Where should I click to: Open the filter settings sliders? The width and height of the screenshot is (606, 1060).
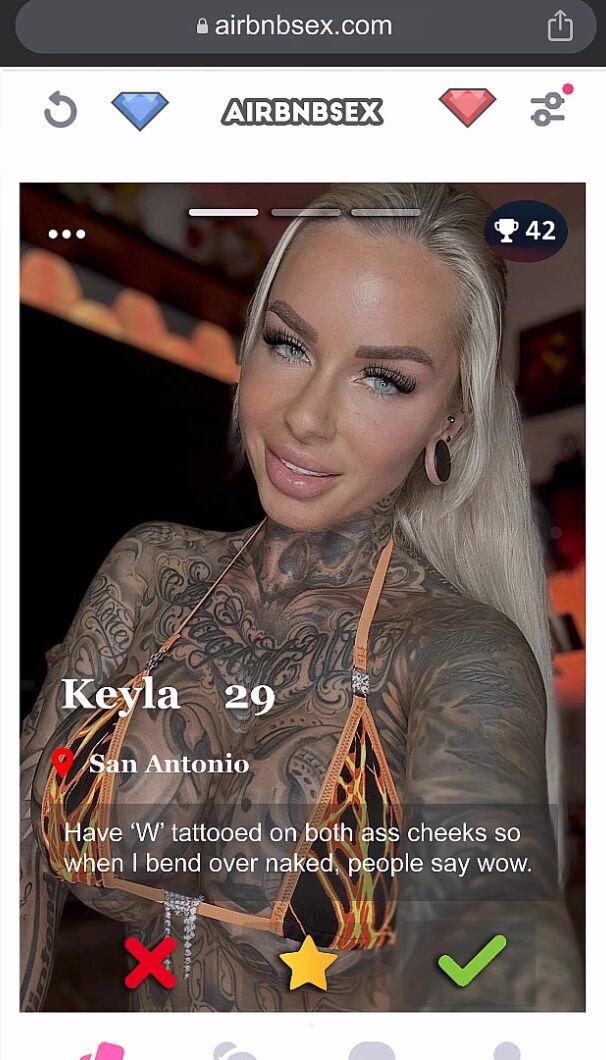[x=549, y=108]
